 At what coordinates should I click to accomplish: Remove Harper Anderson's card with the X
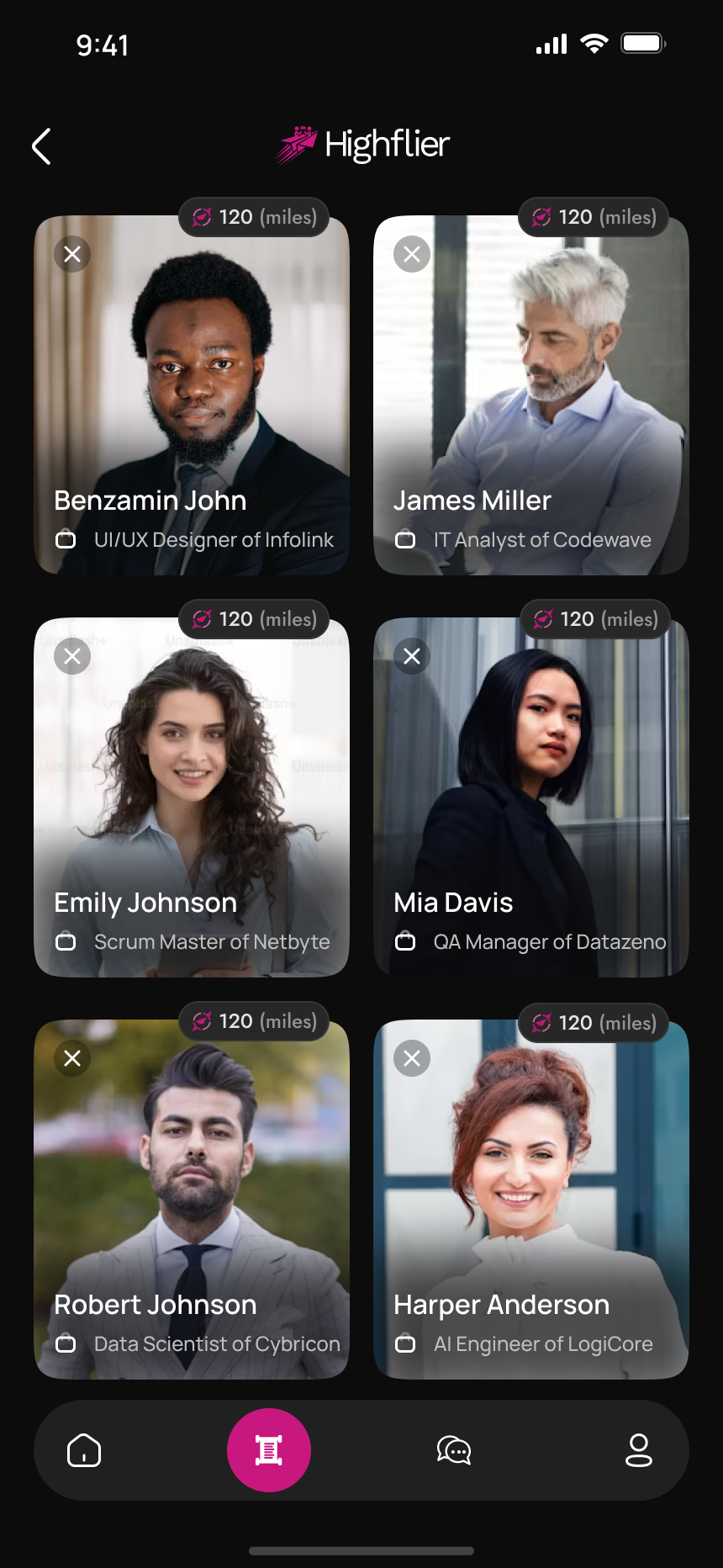412,1058
